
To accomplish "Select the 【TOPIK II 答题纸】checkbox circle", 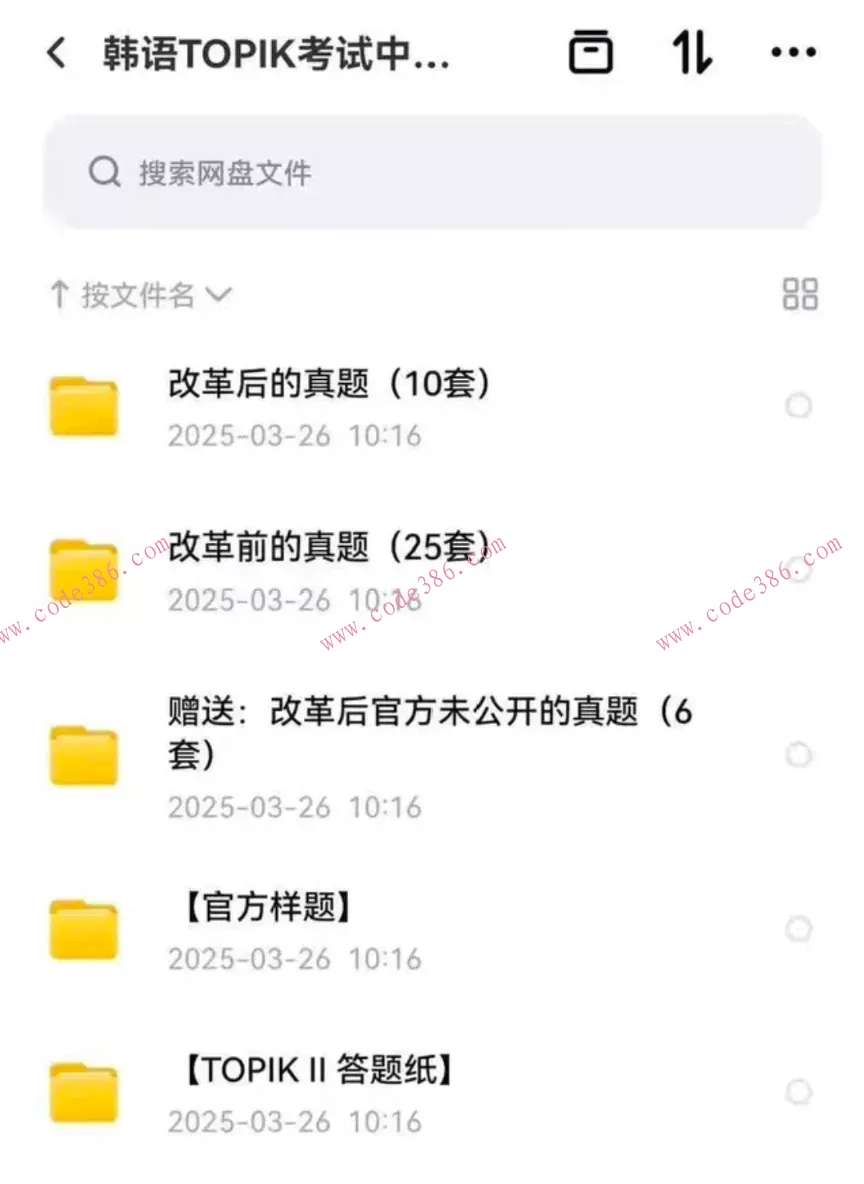I will tap(800, 1091).
